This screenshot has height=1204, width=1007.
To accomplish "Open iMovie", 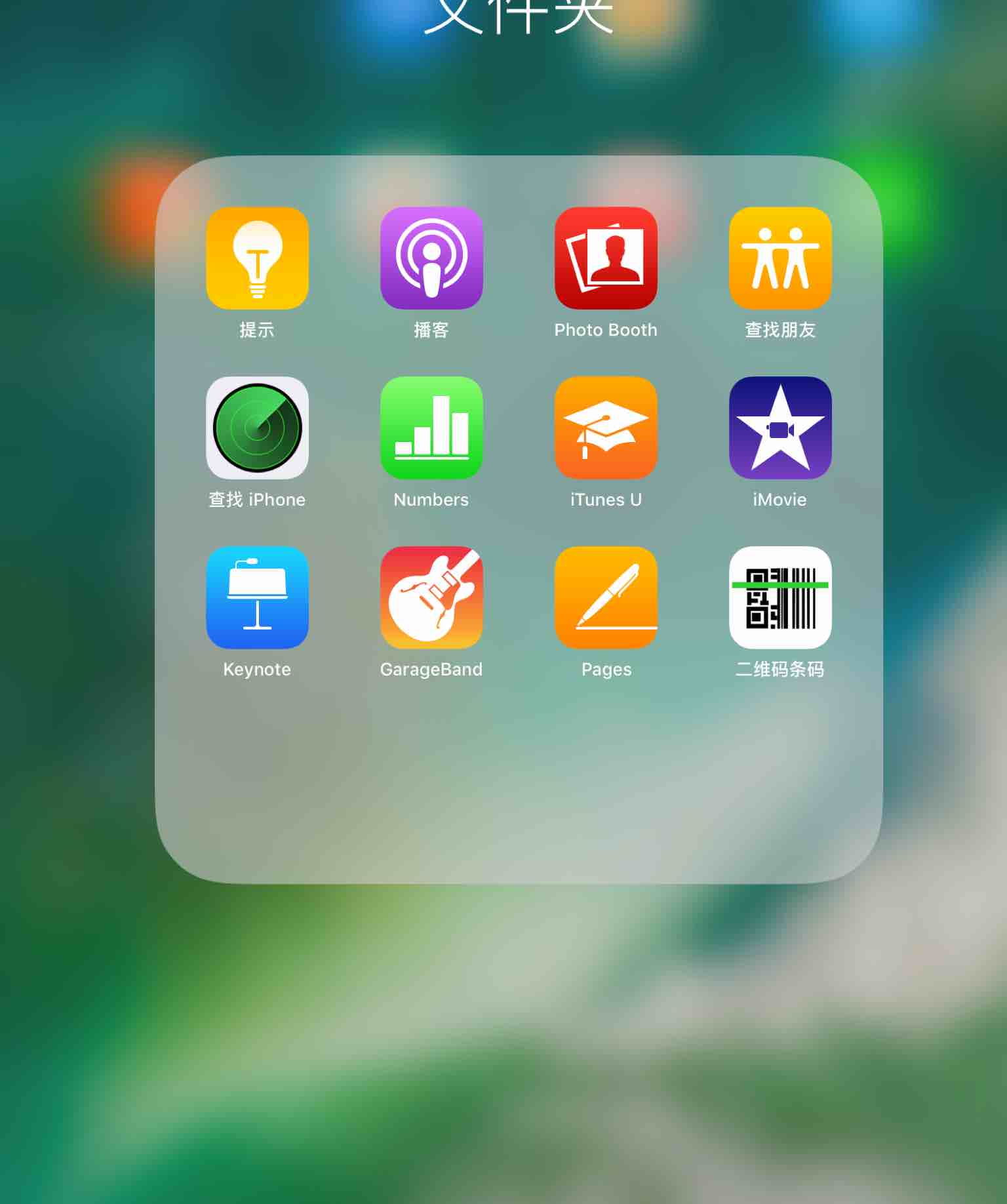I will point(780,428).
